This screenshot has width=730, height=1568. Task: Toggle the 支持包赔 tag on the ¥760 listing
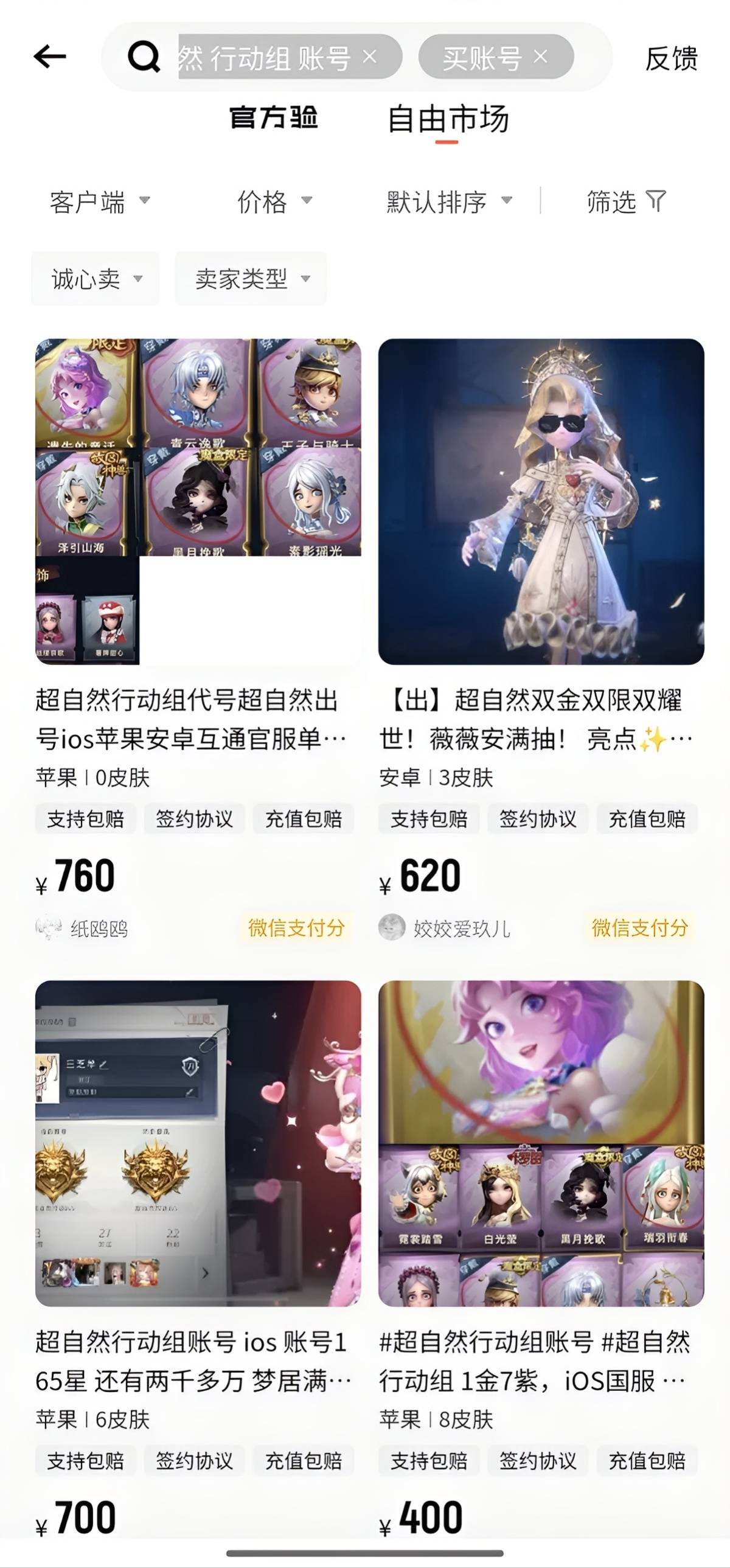coord(85,819)
